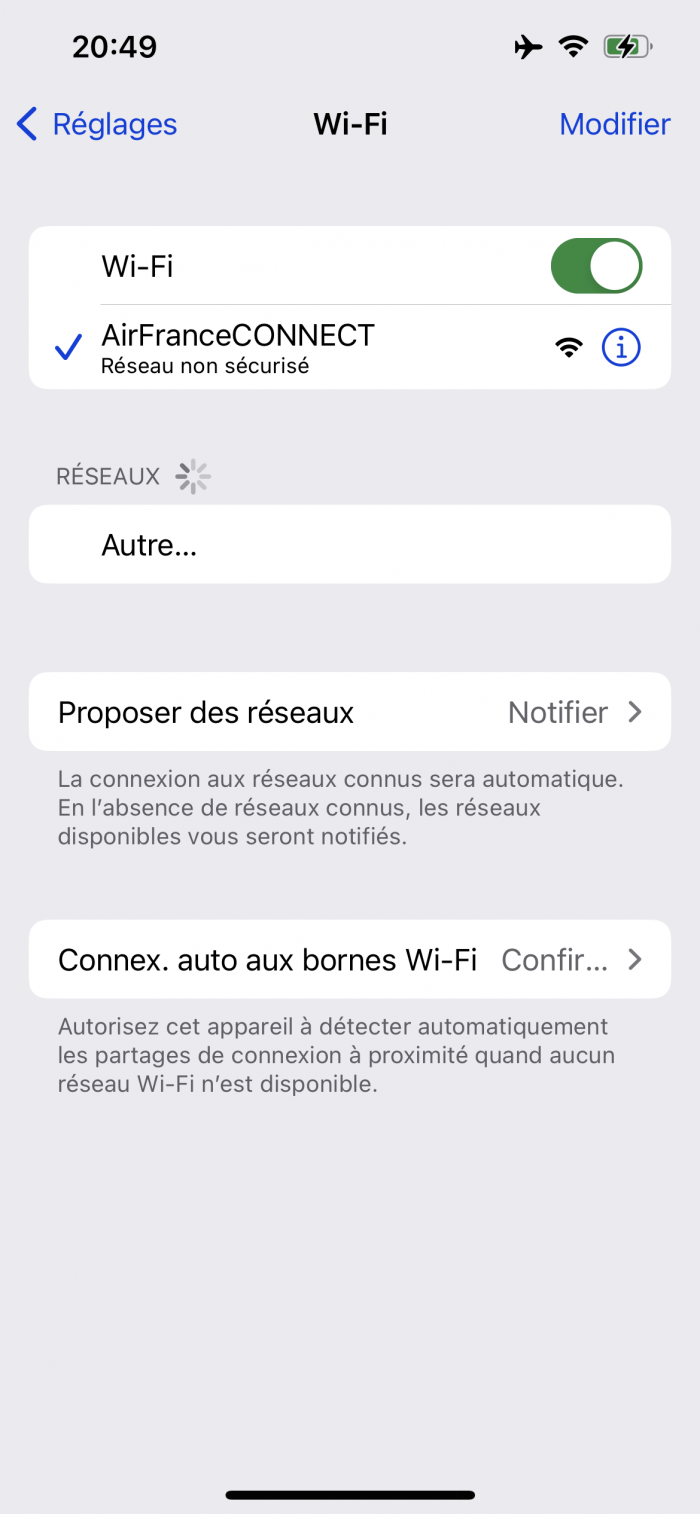
Task: Open AirFranceCONNECT network info icon
Action: (x=621, y=347)
